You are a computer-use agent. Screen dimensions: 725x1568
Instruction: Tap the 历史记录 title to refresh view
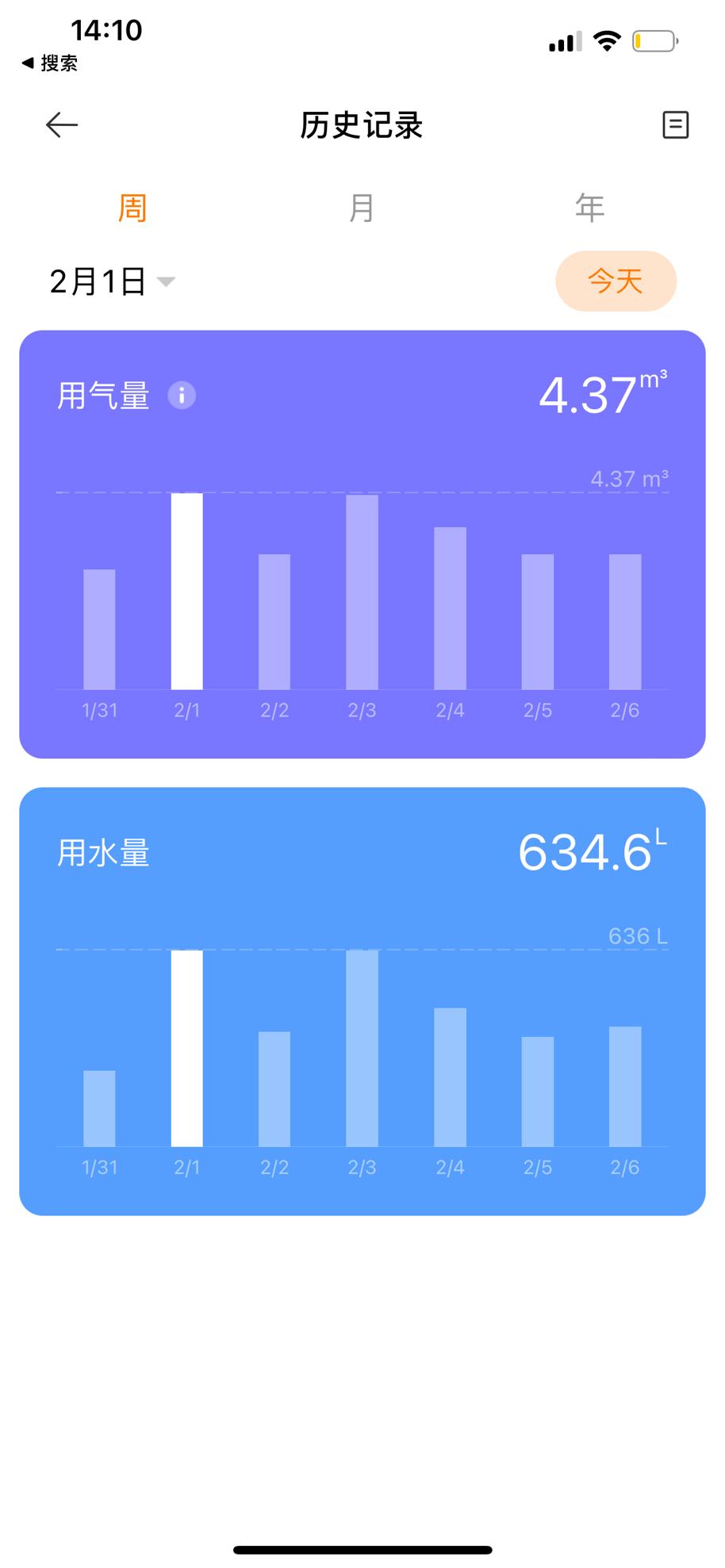pos(362,125)
